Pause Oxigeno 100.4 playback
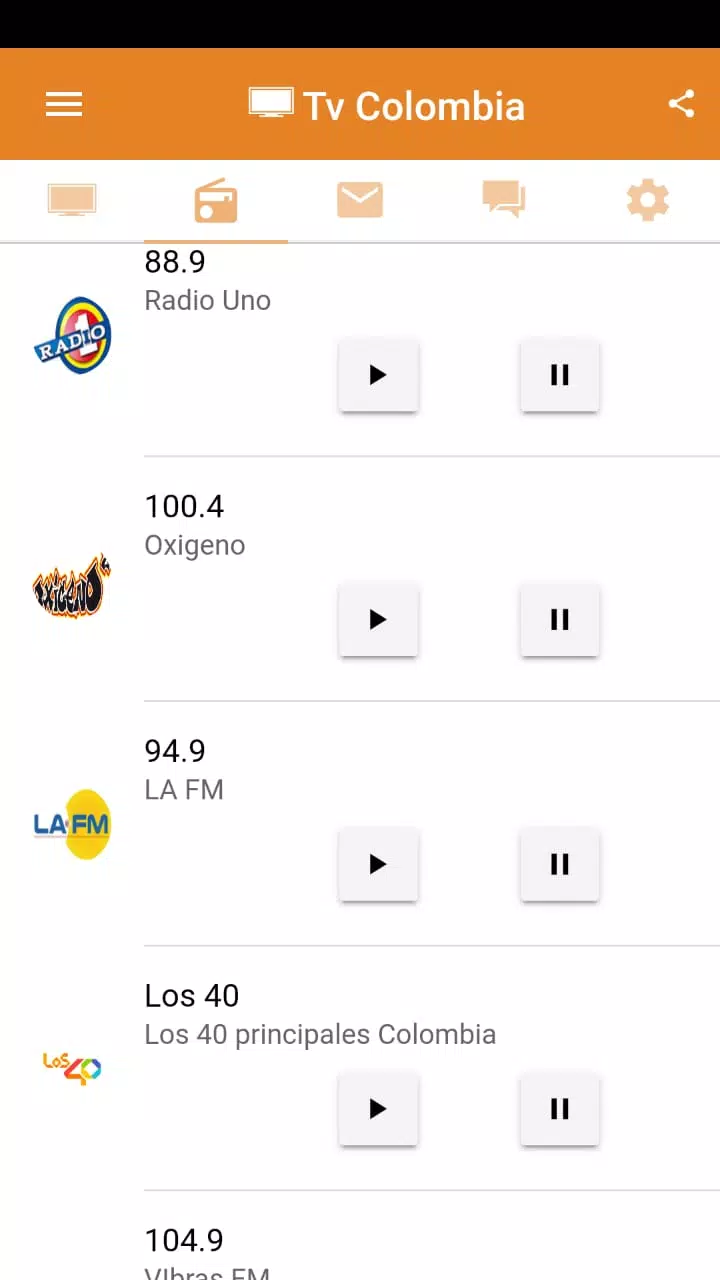Image resolution: width=720 pixels, height=1280 pixels. (x=560, y=620)
